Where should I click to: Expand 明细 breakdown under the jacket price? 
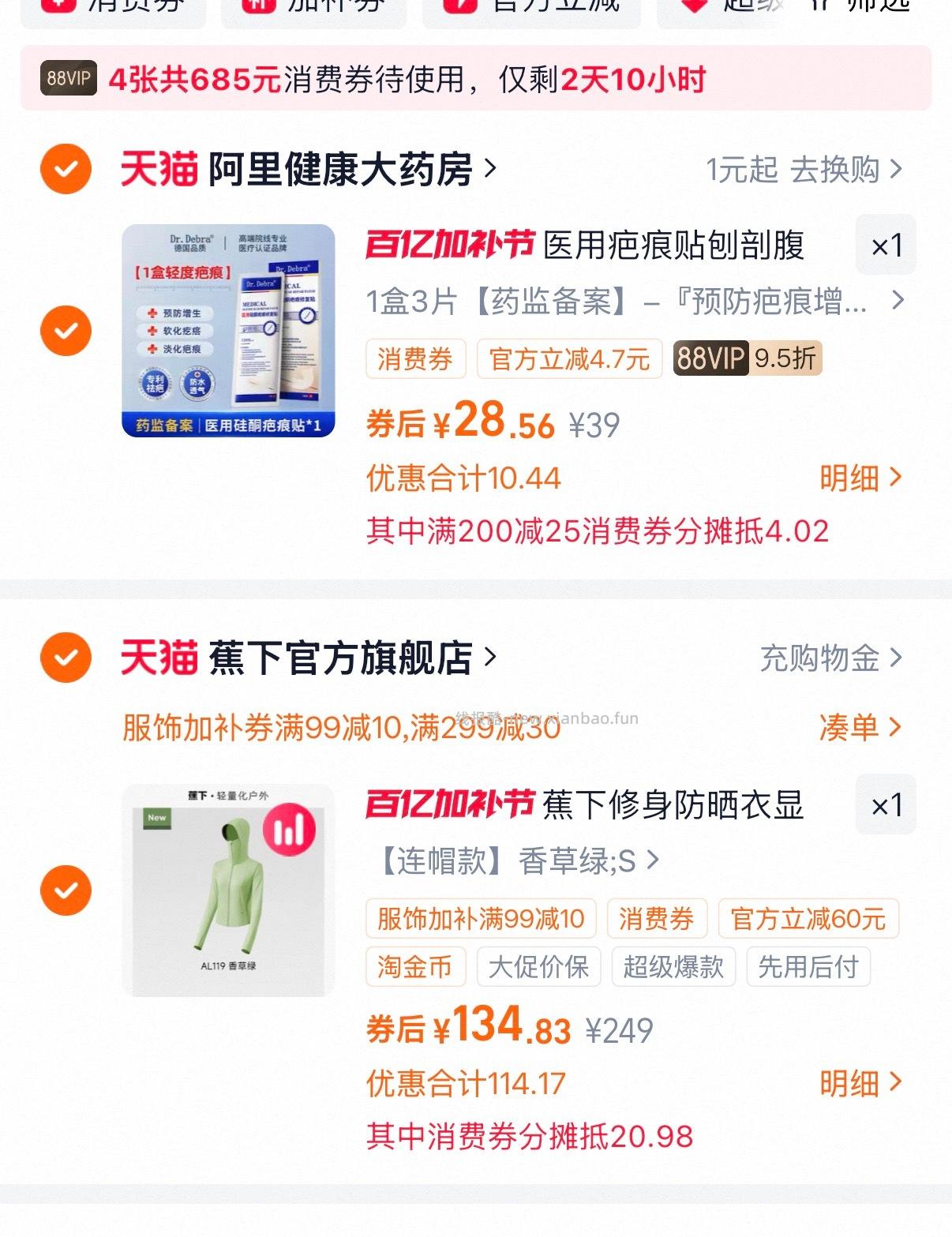point(860,1084)
